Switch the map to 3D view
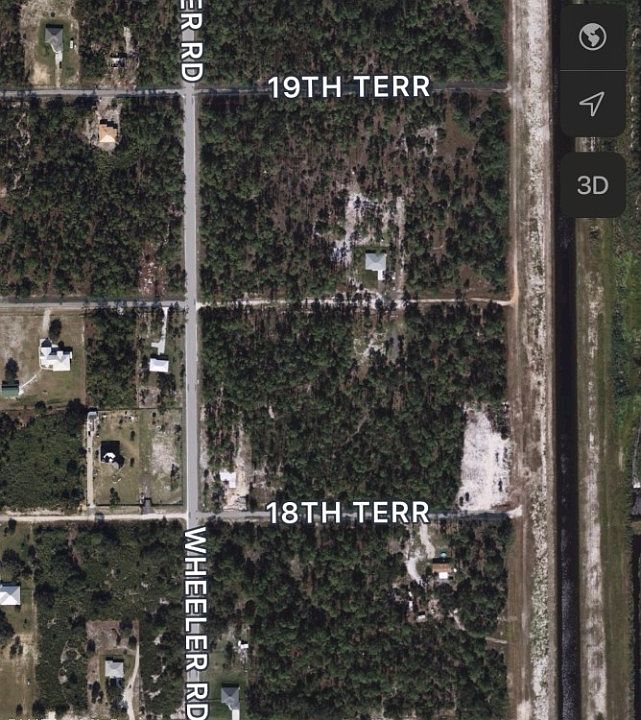 (x=592, y=185)
